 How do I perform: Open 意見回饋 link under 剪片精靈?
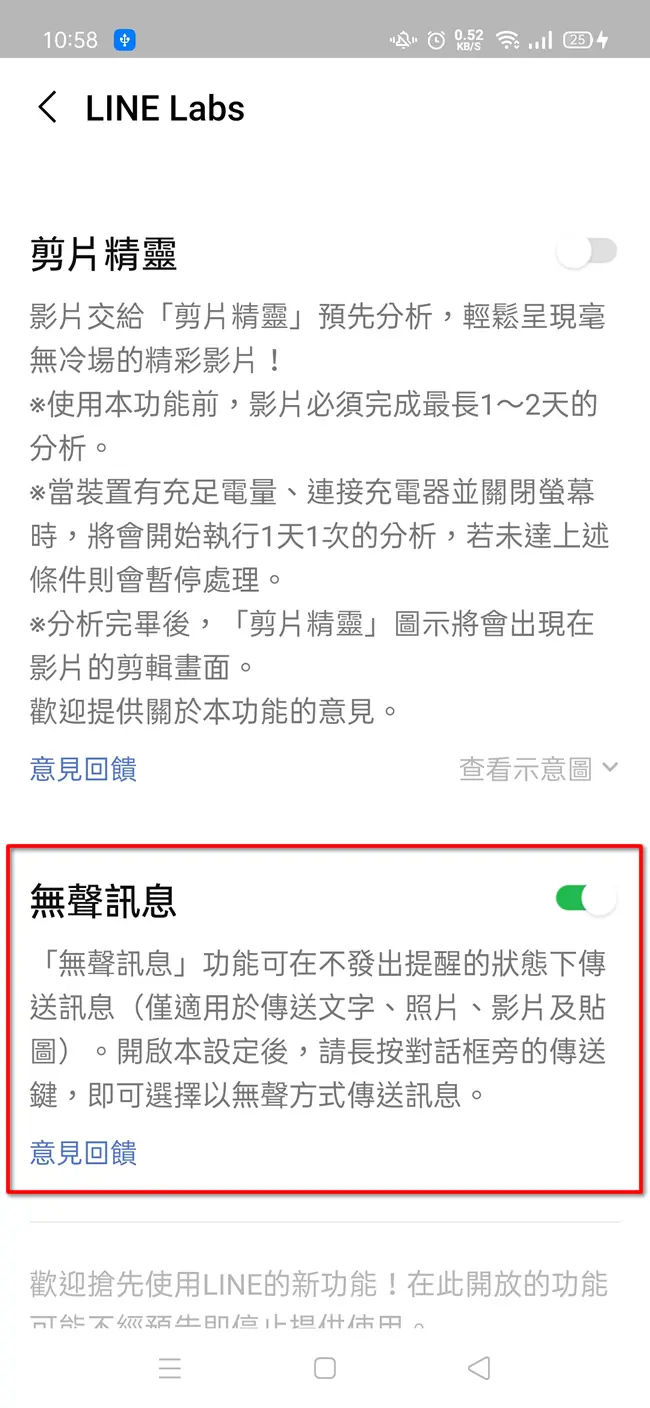click(x=83, y=769)
